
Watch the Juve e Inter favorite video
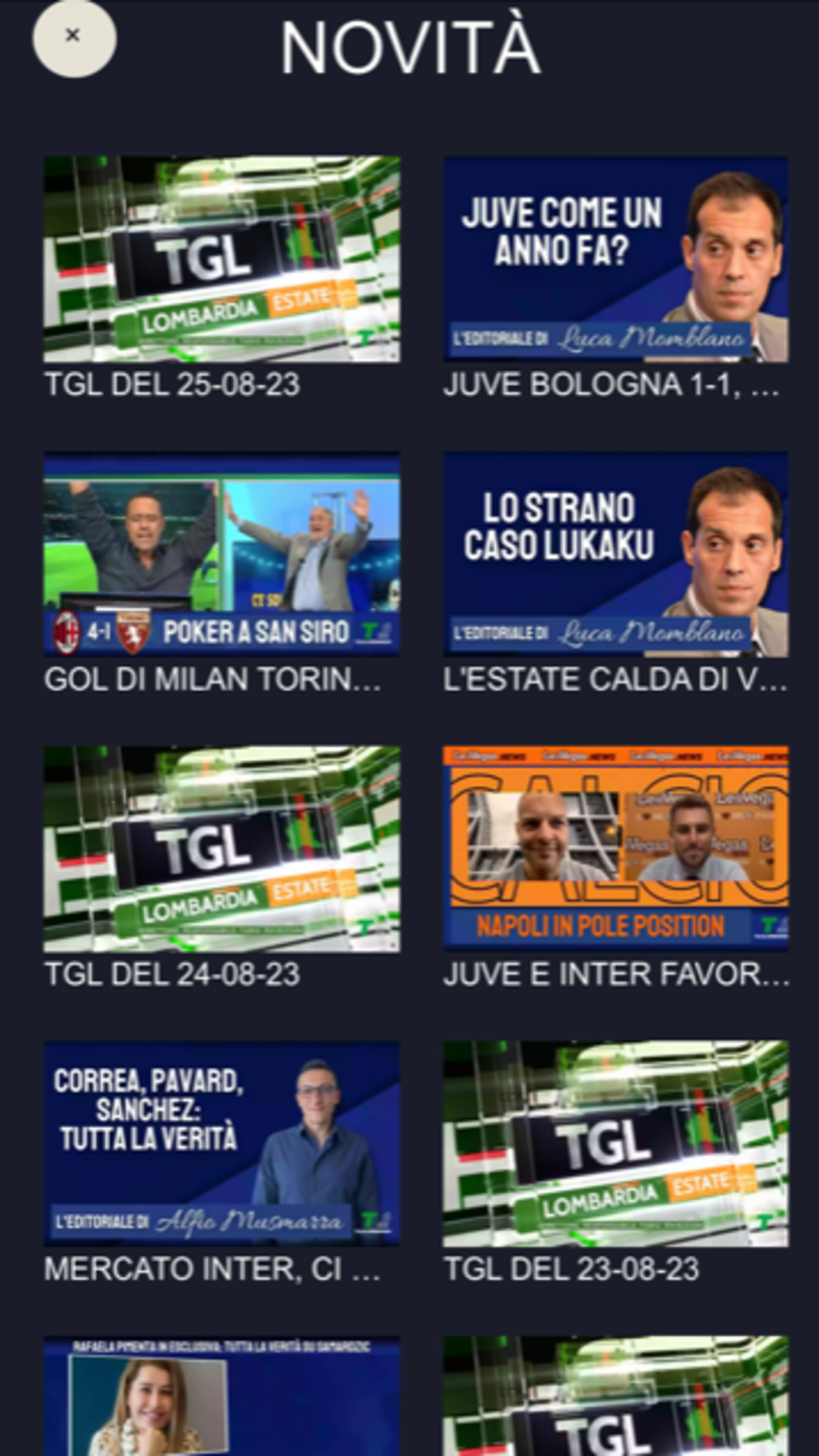(616, 848)
